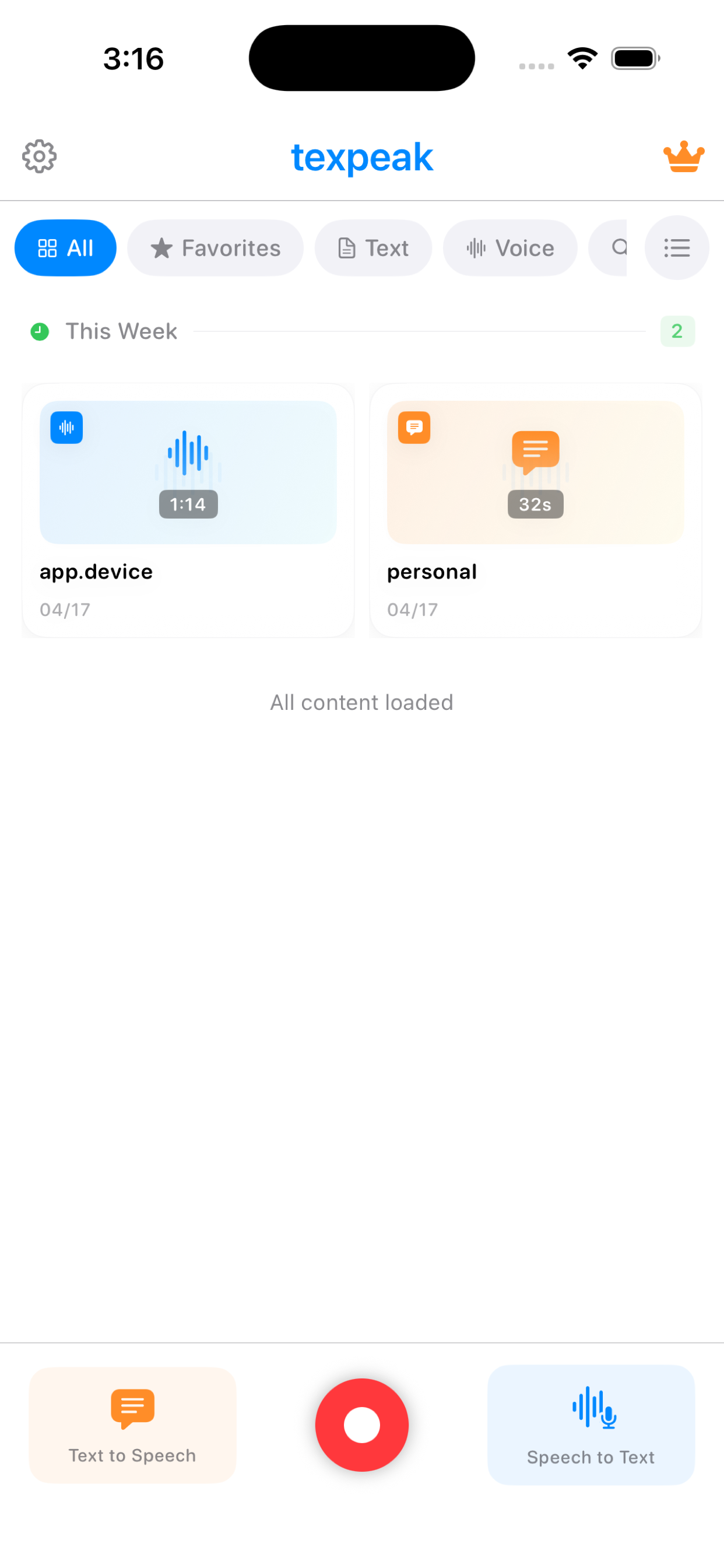Screen dimensions: 724x1568
Task: Tap the chat bubble icon on personal card
Action: click(x=413, y=428)
